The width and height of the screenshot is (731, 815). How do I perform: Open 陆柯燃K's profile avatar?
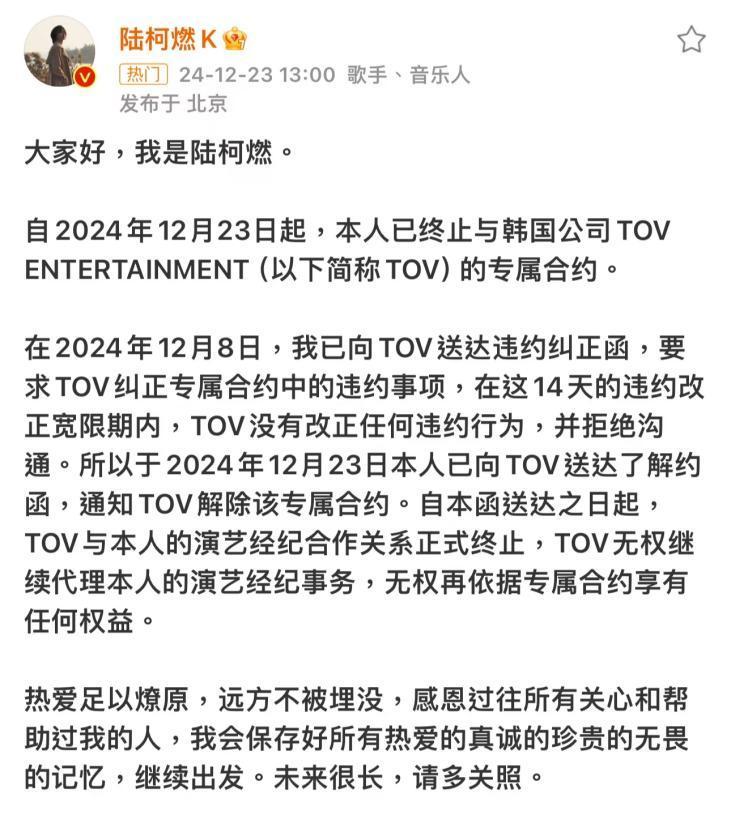pyautogui.click(x=59, y=51)
